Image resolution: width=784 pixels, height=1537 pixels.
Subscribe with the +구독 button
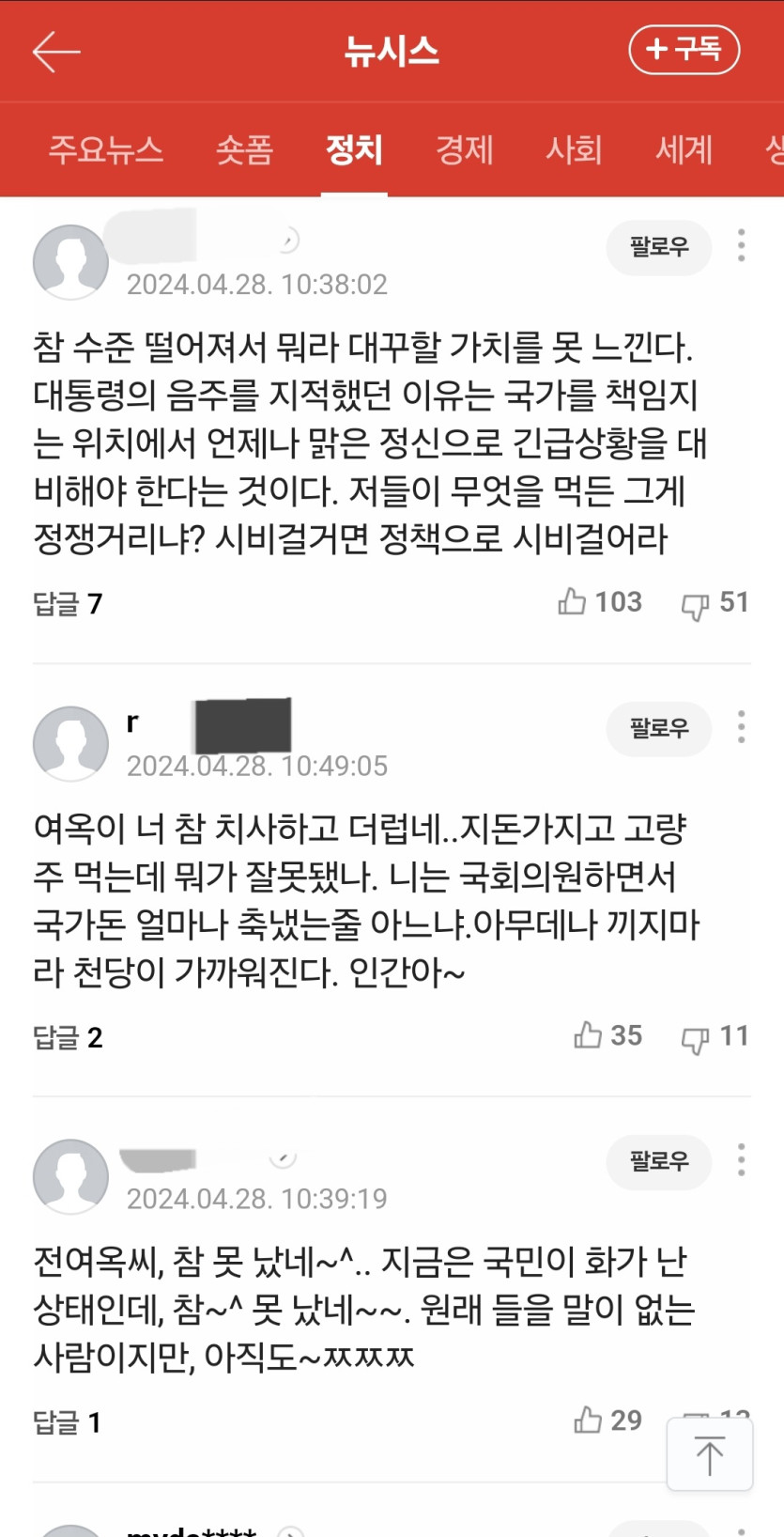[684, 49]
